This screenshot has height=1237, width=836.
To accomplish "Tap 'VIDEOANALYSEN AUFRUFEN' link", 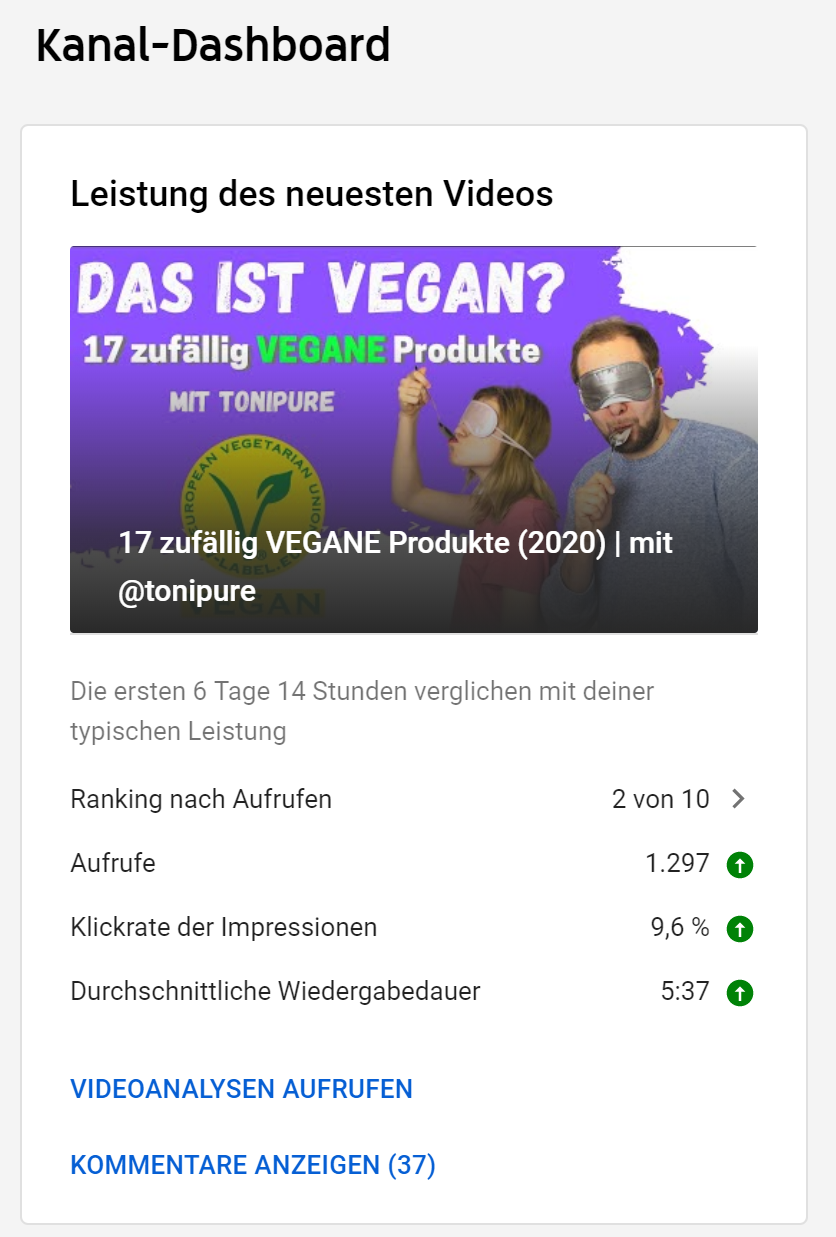I will [x=241, y=1089].
